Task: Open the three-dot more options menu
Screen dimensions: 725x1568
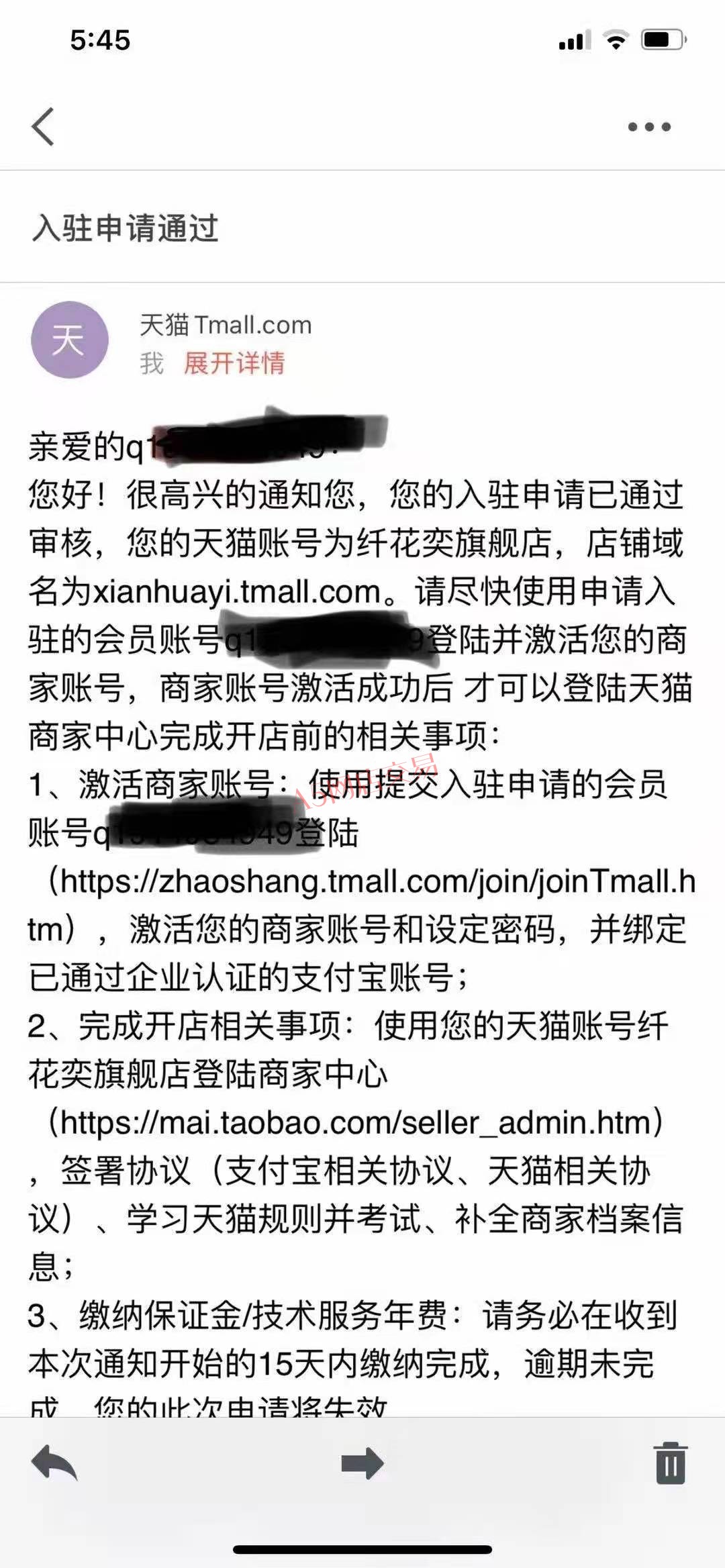Action: point(649,127)
